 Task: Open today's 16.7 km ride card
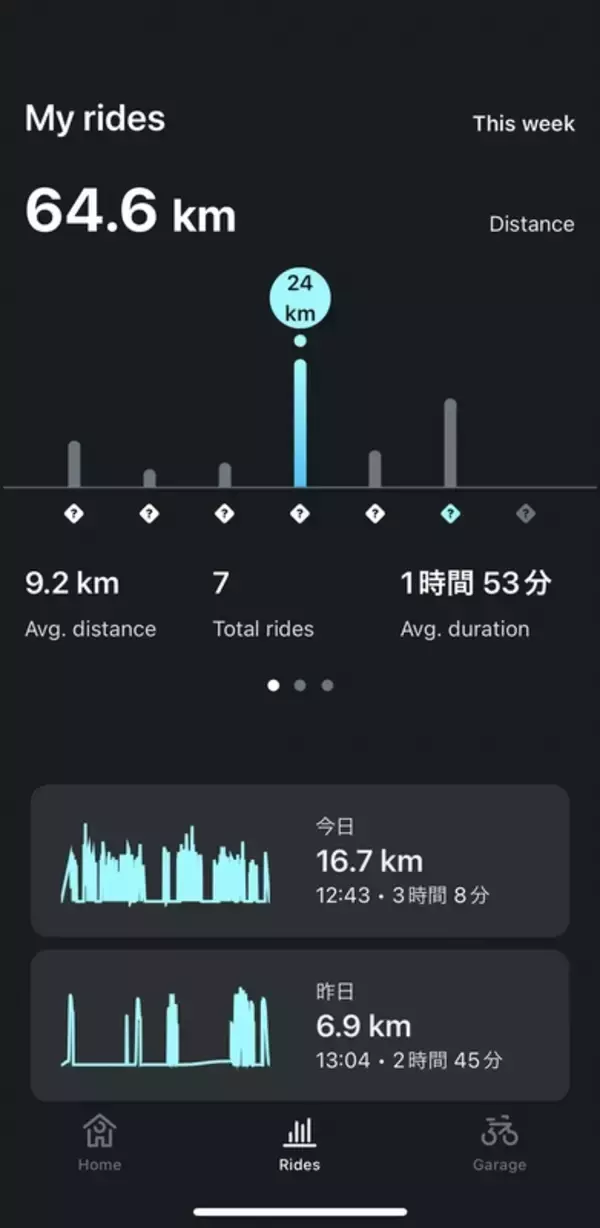[x=300, y=861]
